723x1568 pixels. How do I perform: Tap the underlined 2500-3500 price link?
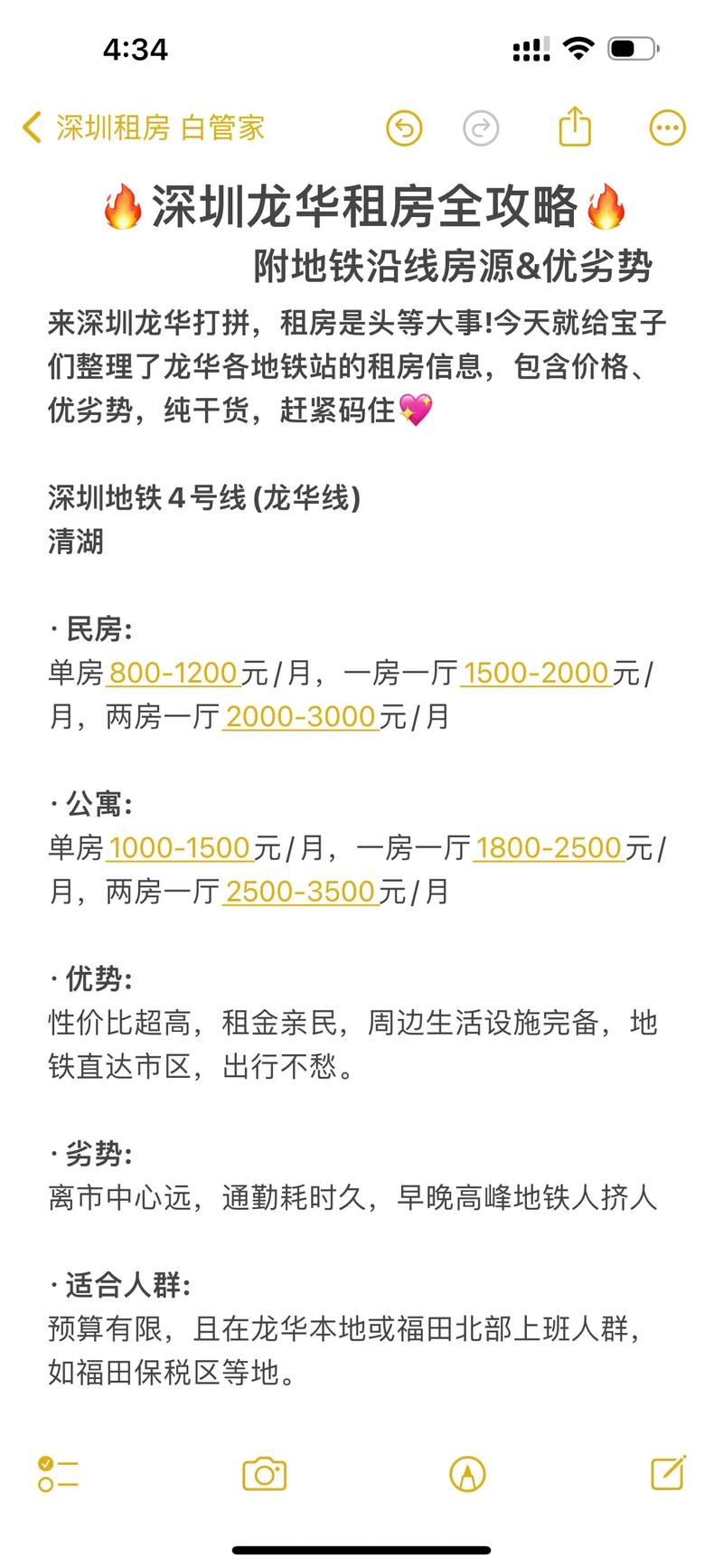coord(300,892)
